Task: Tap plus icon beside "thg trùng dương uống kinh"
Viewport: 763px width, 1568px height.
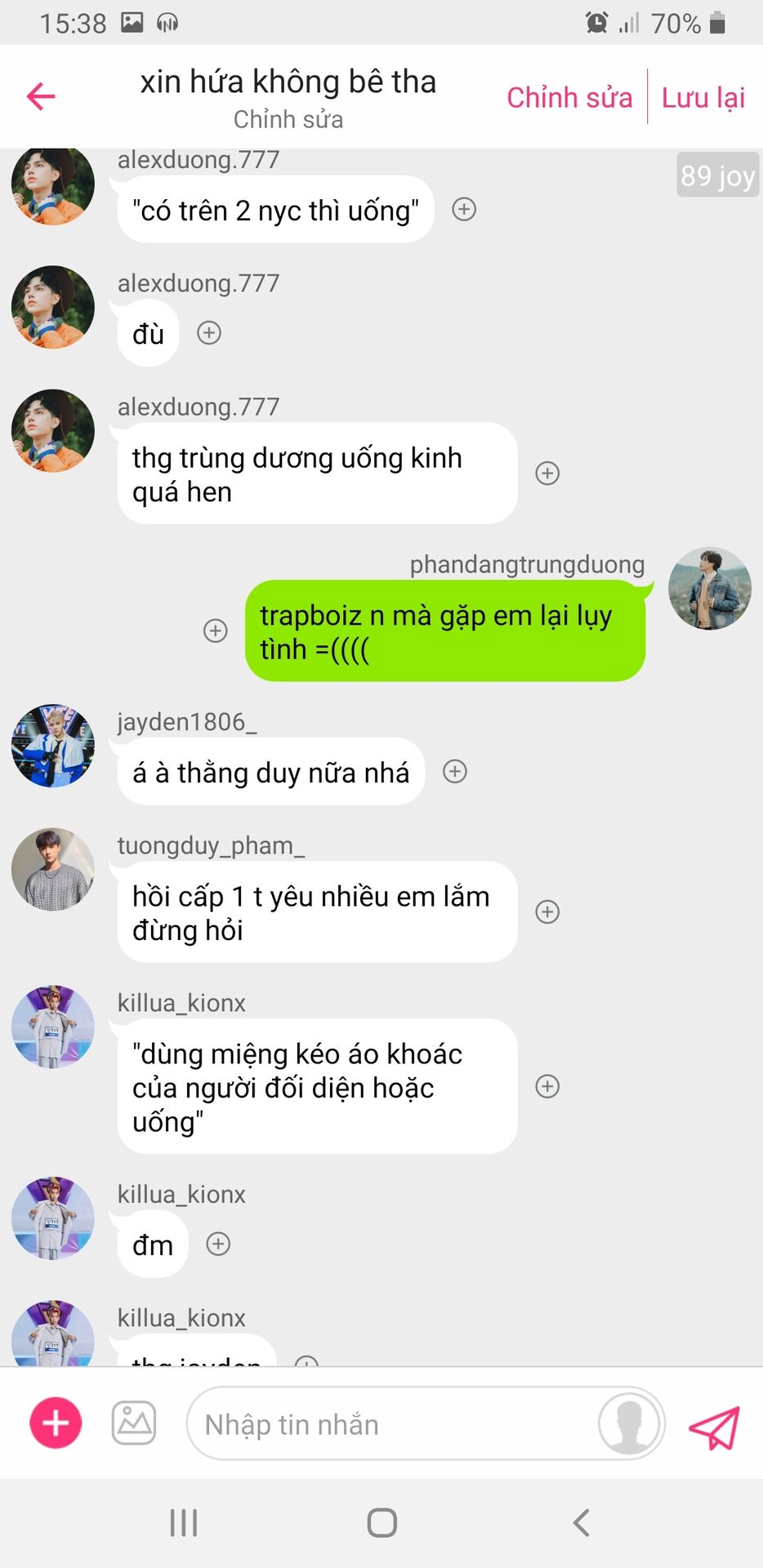Action: tap(547, 474)
